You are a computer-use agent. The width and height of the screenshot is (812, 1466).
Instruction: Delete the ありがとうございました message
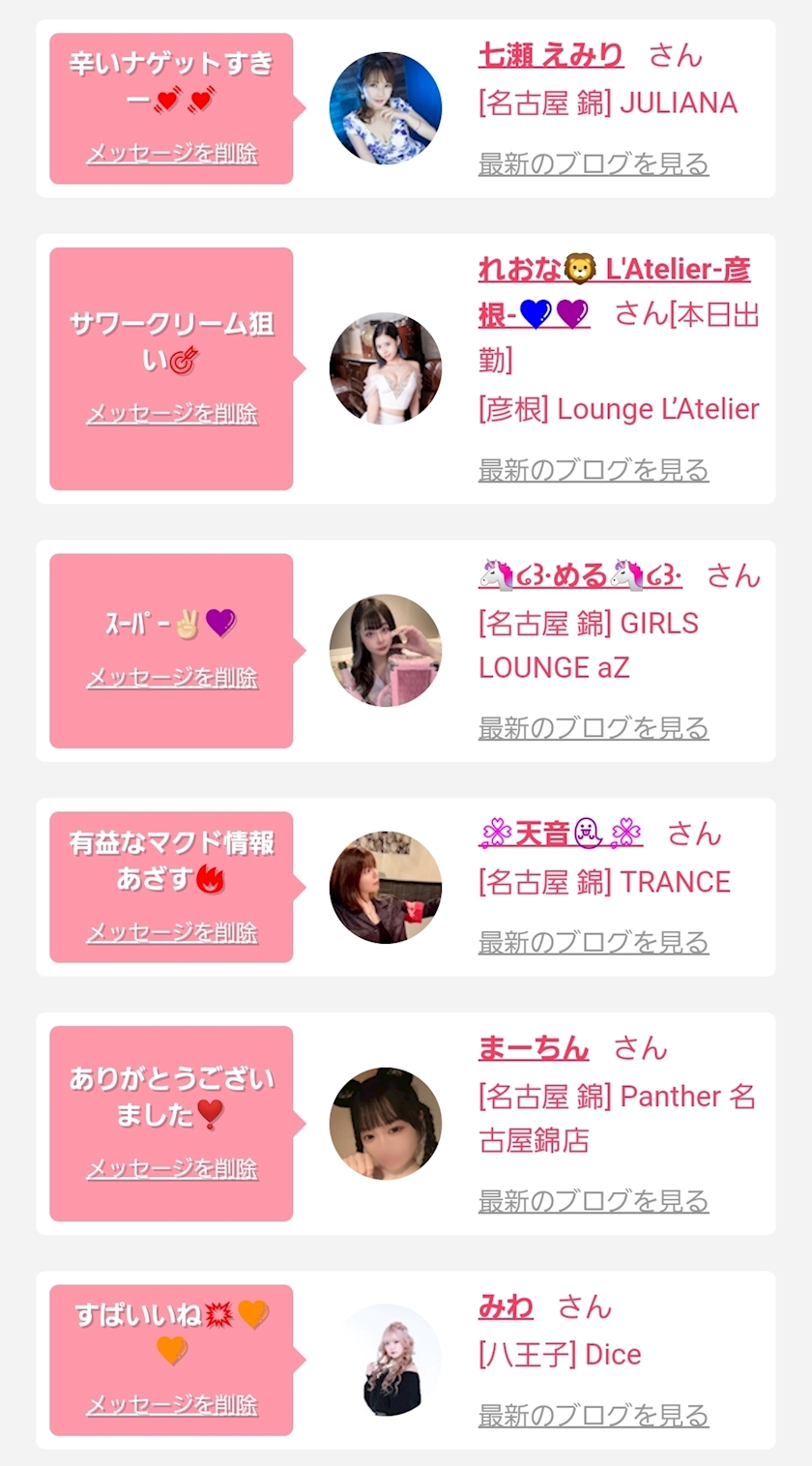click(x=172, y=1169)
